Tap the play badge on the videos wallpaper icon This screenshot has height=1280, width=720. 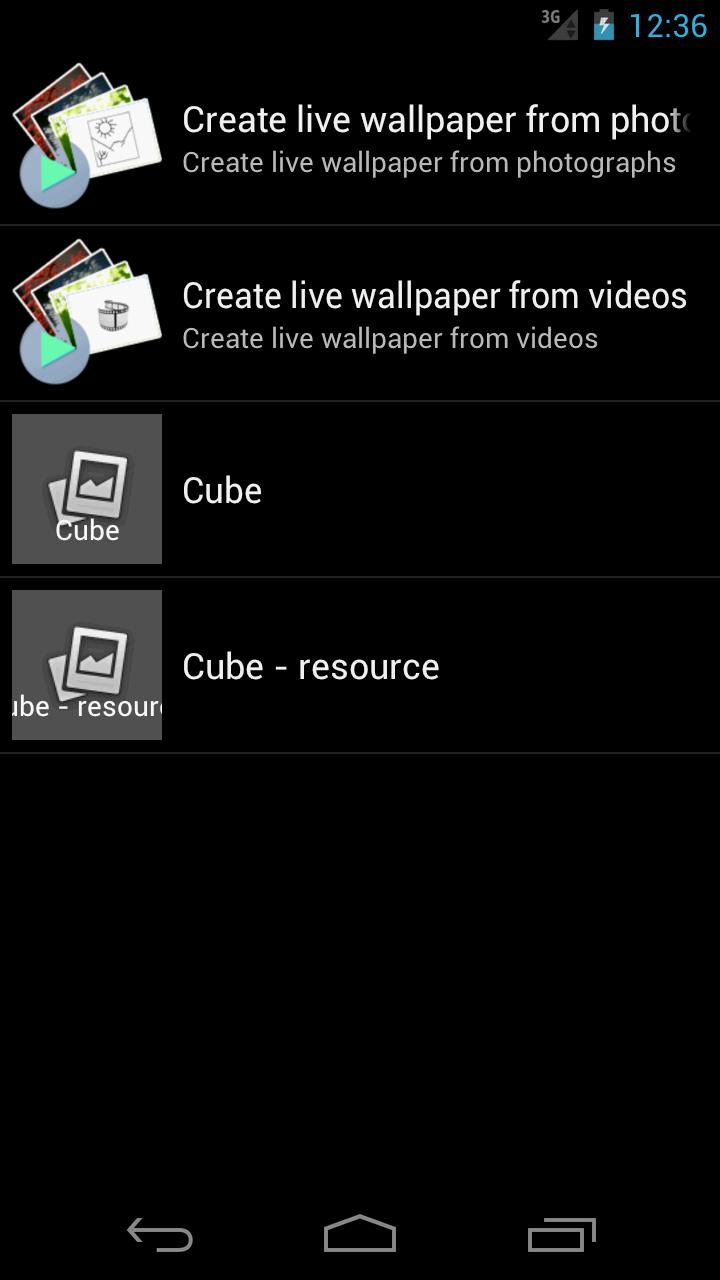coord(55,352)
